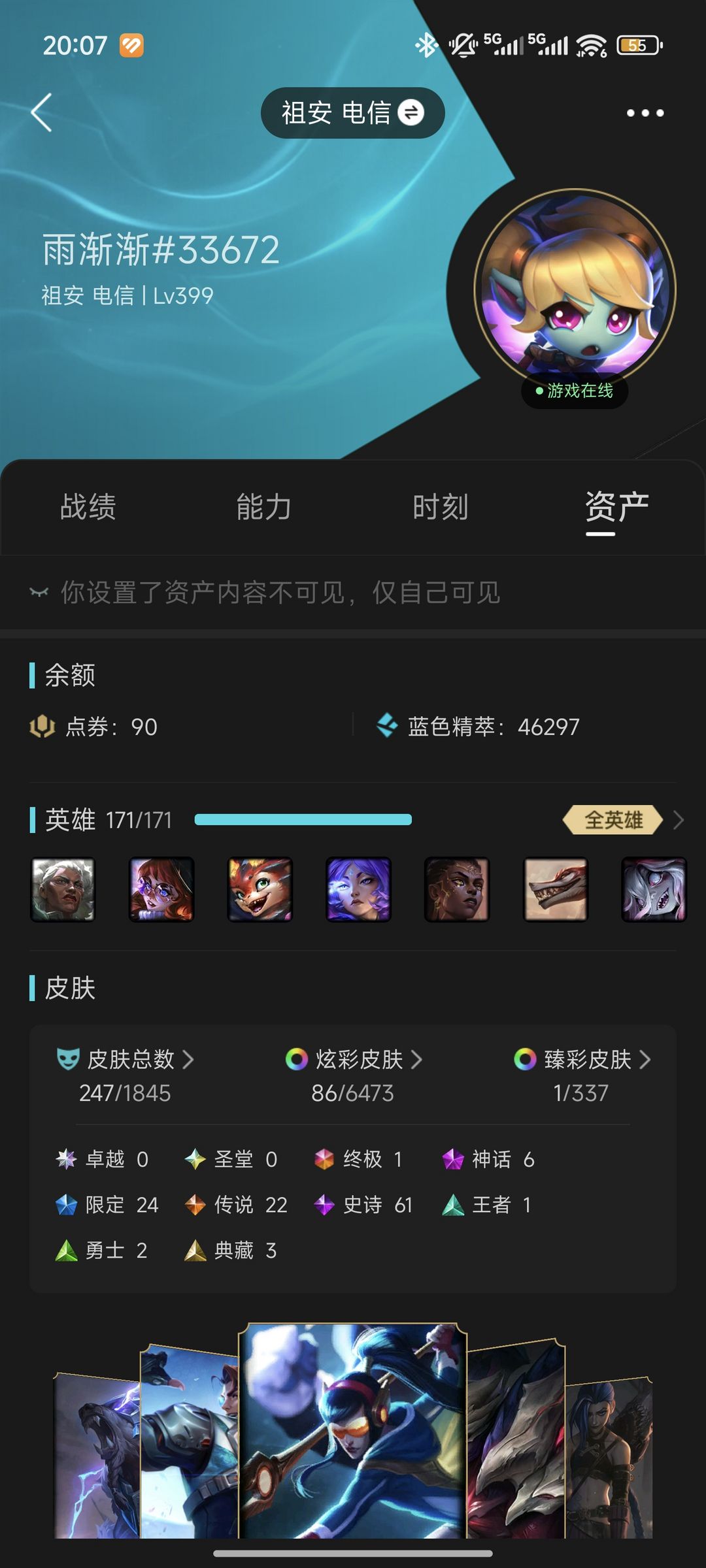This screenshot has width=706, height=1568.
Task: Open the 时刻 tab
Action: [441, 508]
